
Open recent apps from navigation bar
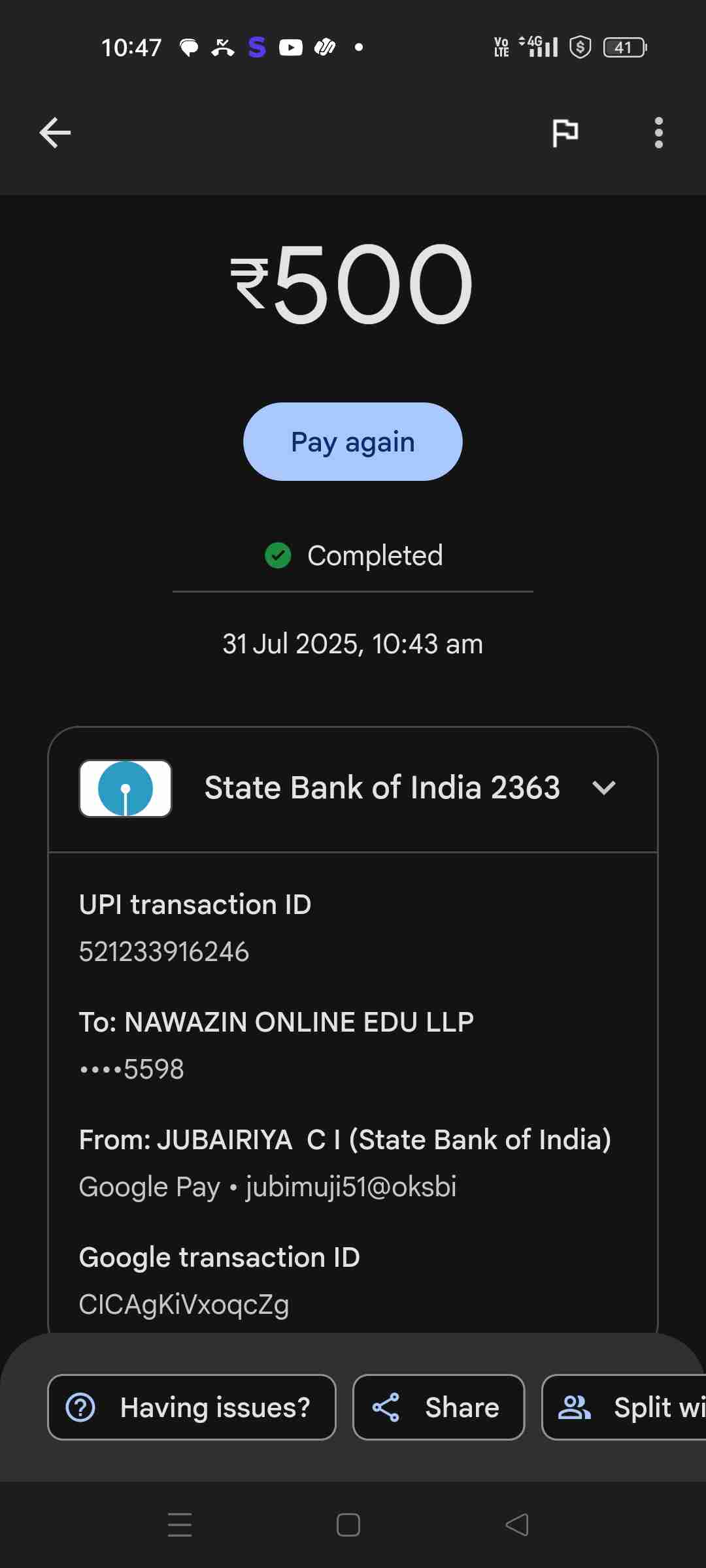tap(180, 1525)
